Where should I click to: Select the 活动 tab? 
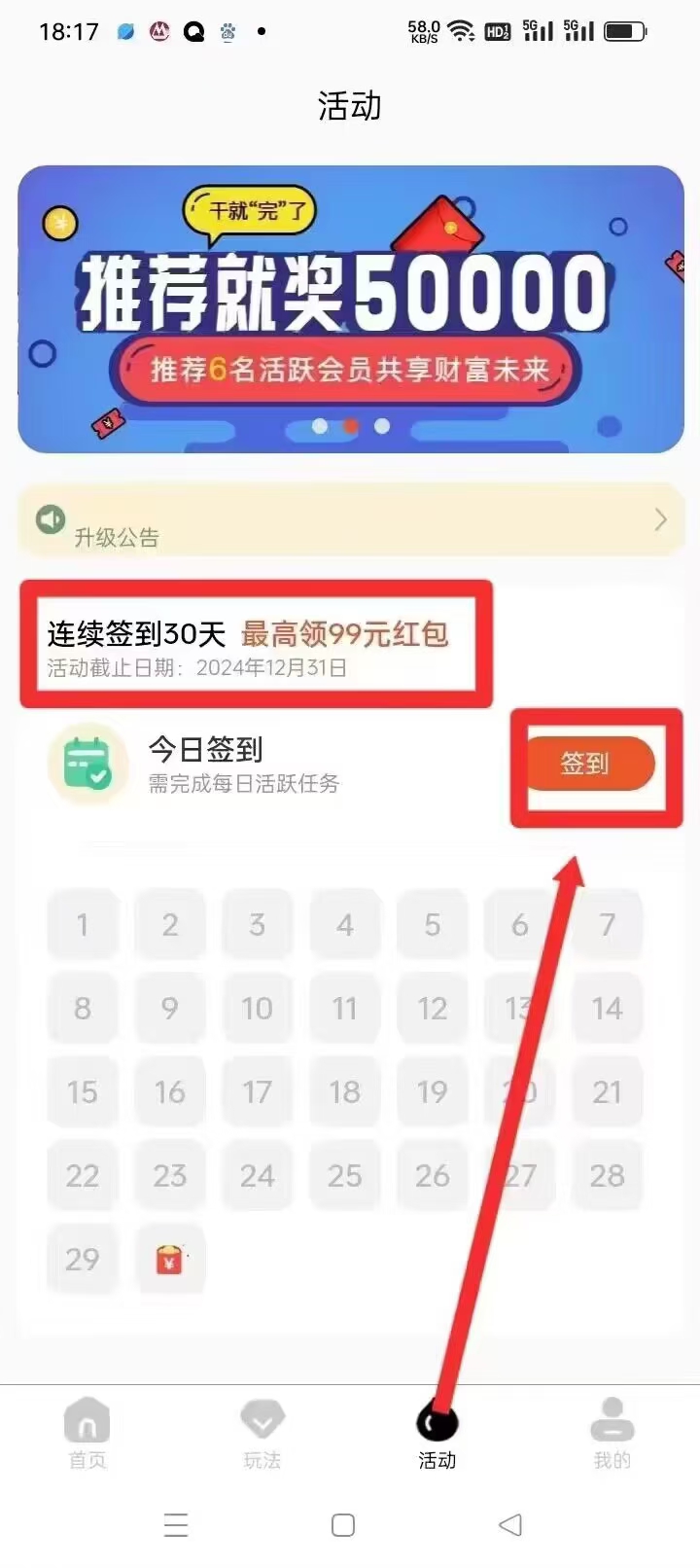(437, 1433)
